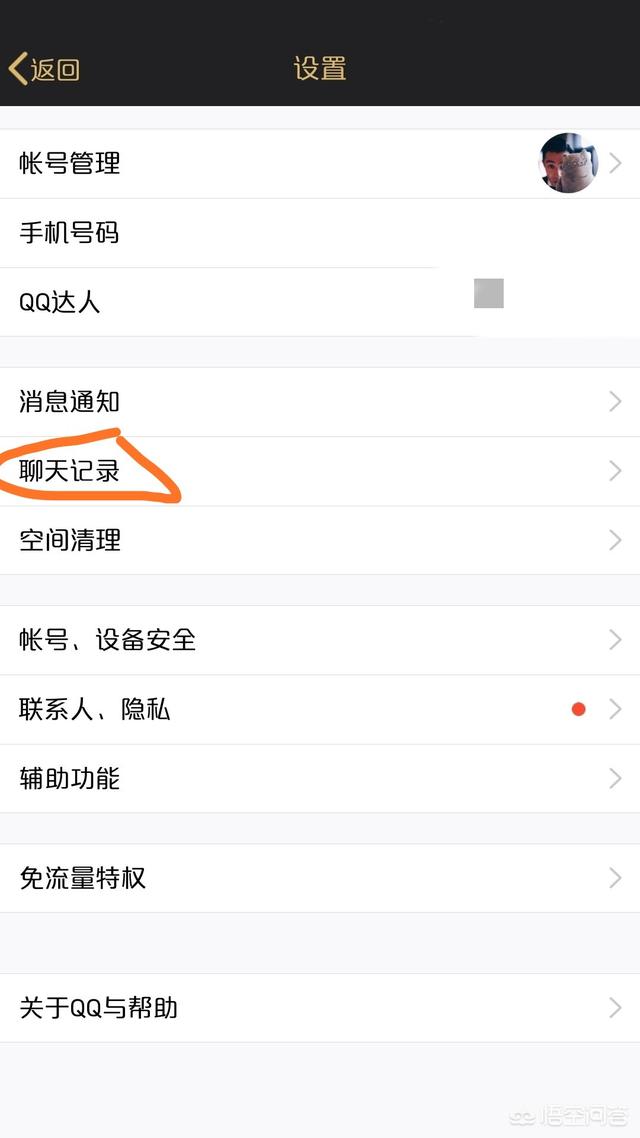
Task: Open 联系人、隐私 settings
Action: (x=320, y=710)
